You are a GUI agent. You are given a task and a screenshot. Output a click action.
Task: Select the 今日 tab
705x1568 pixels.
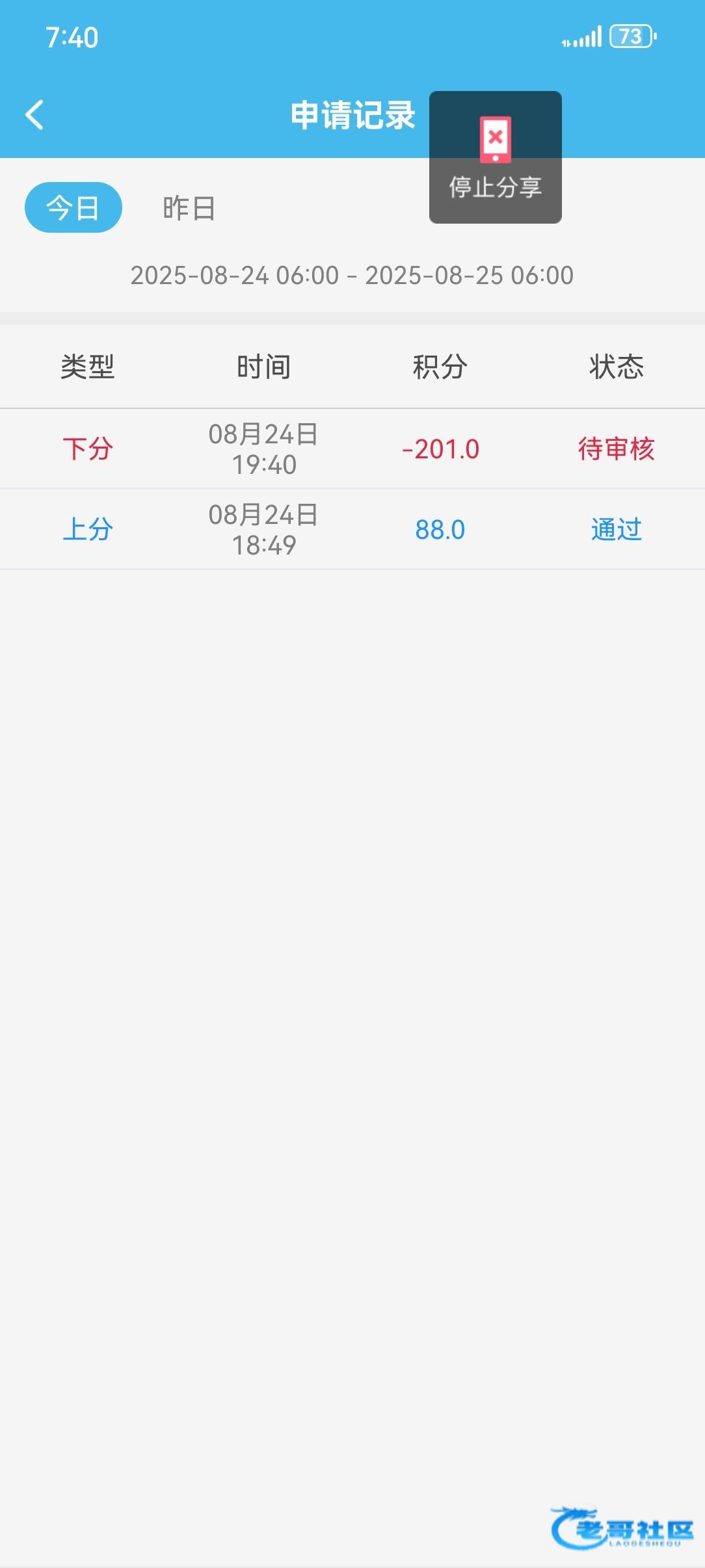[x=73, y=207]
